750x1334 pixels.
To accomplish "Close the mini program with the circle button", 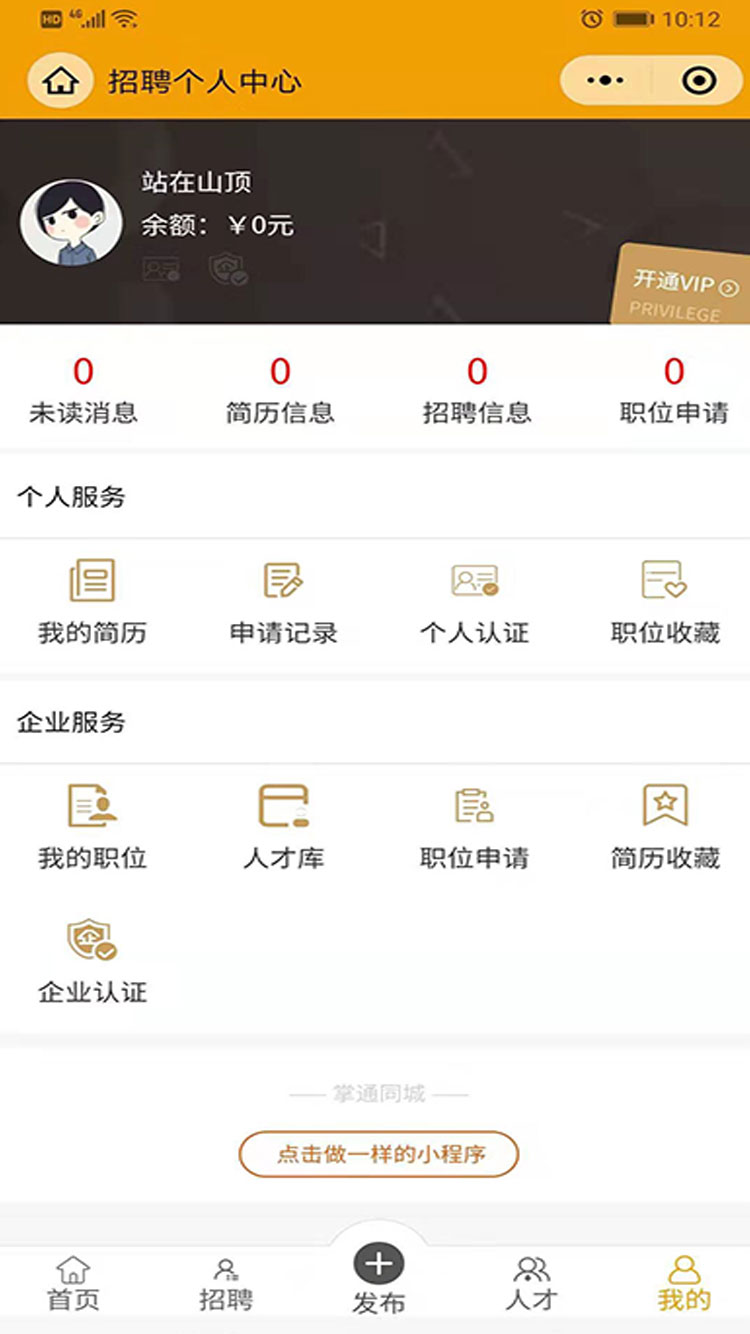I will [x=698, y=81].
